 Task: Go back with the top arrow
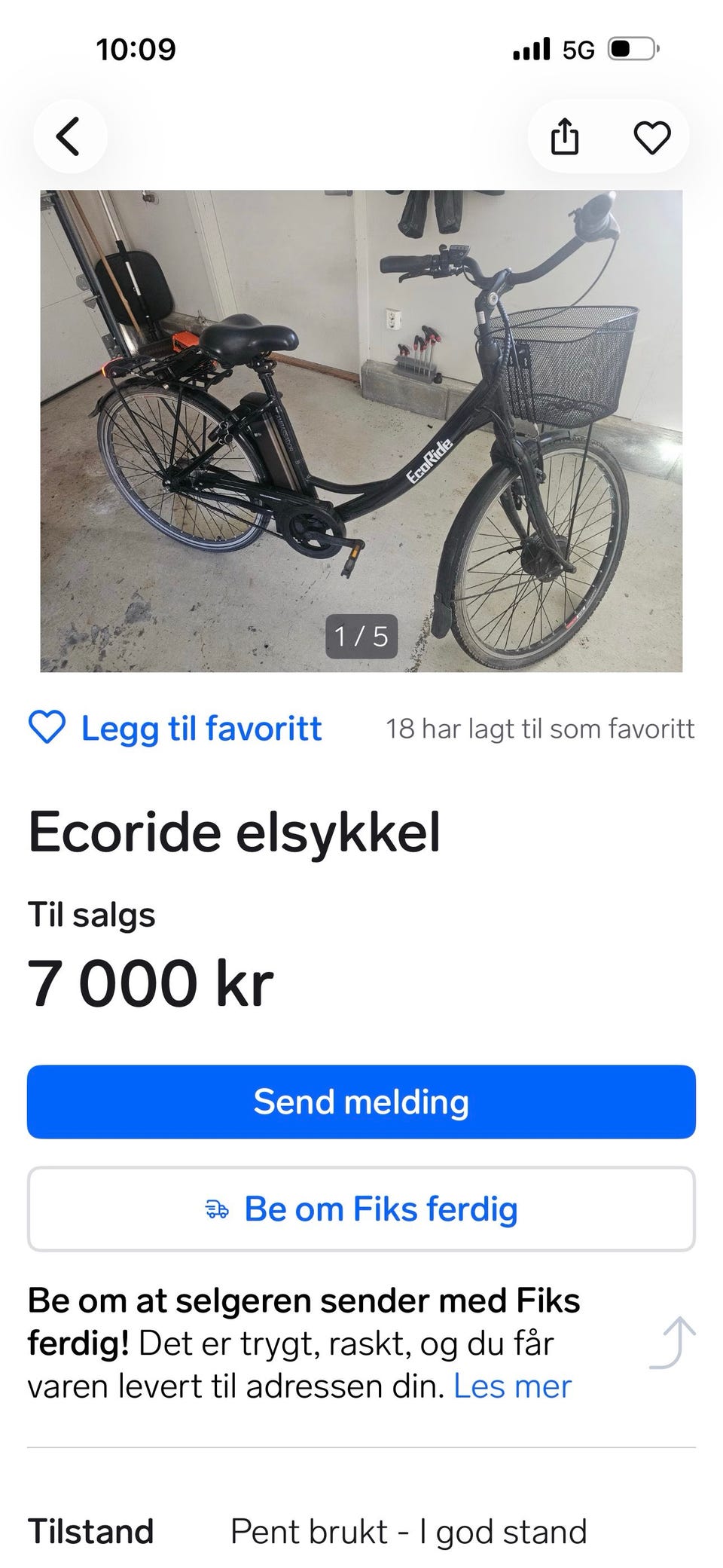point(69,137)
